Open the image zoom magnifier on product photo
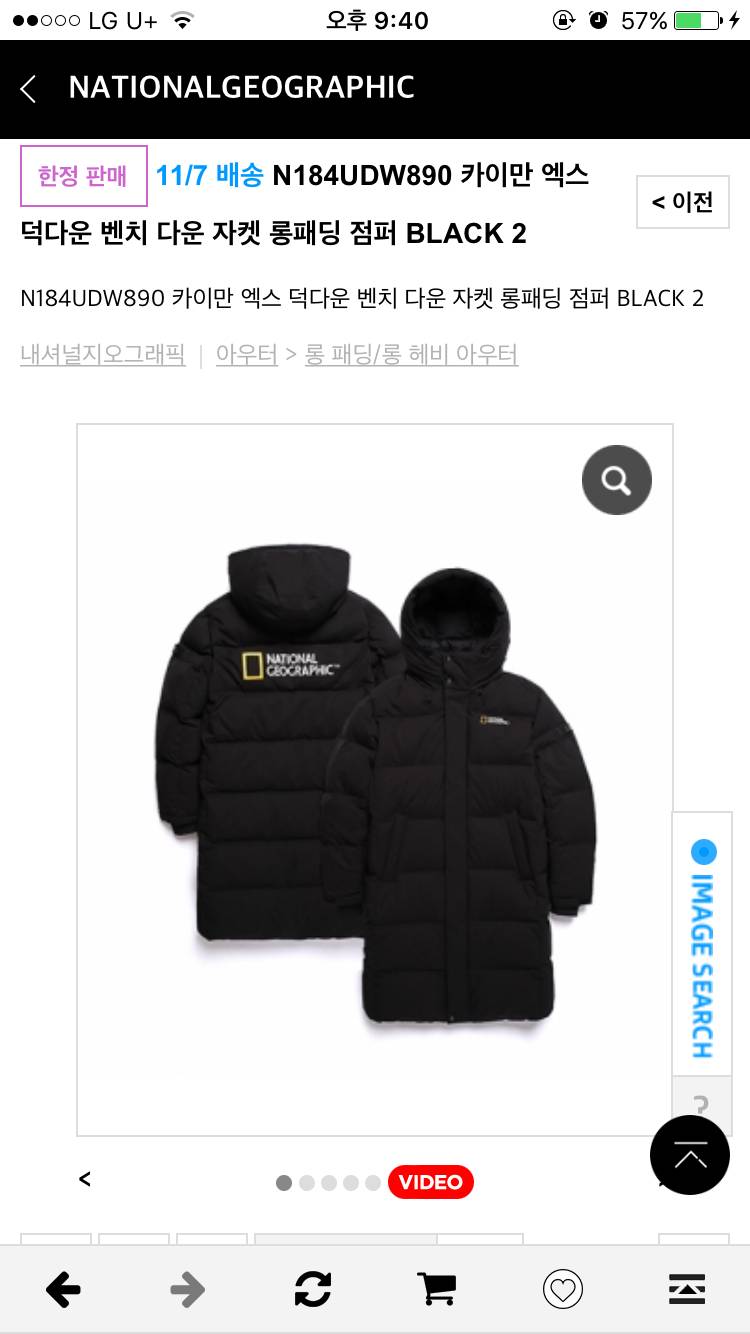 (x=616, y=480)
